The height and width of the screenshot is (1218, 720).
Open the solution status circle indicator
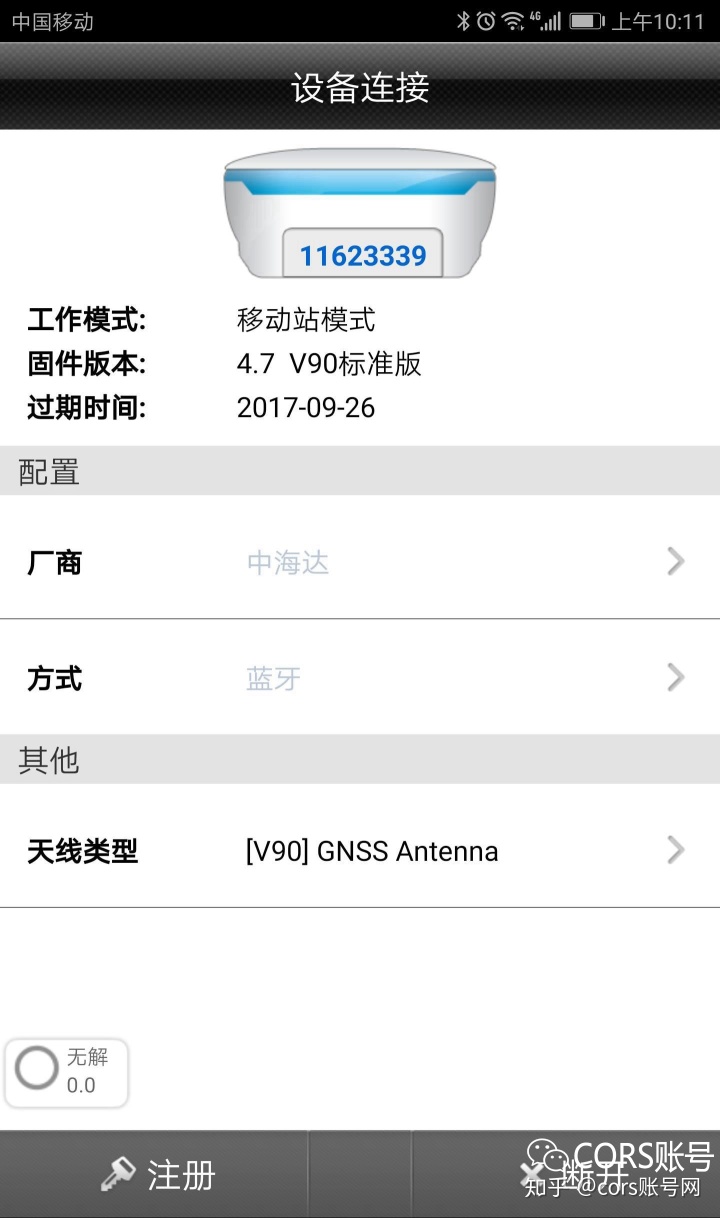coord(38,1068)
